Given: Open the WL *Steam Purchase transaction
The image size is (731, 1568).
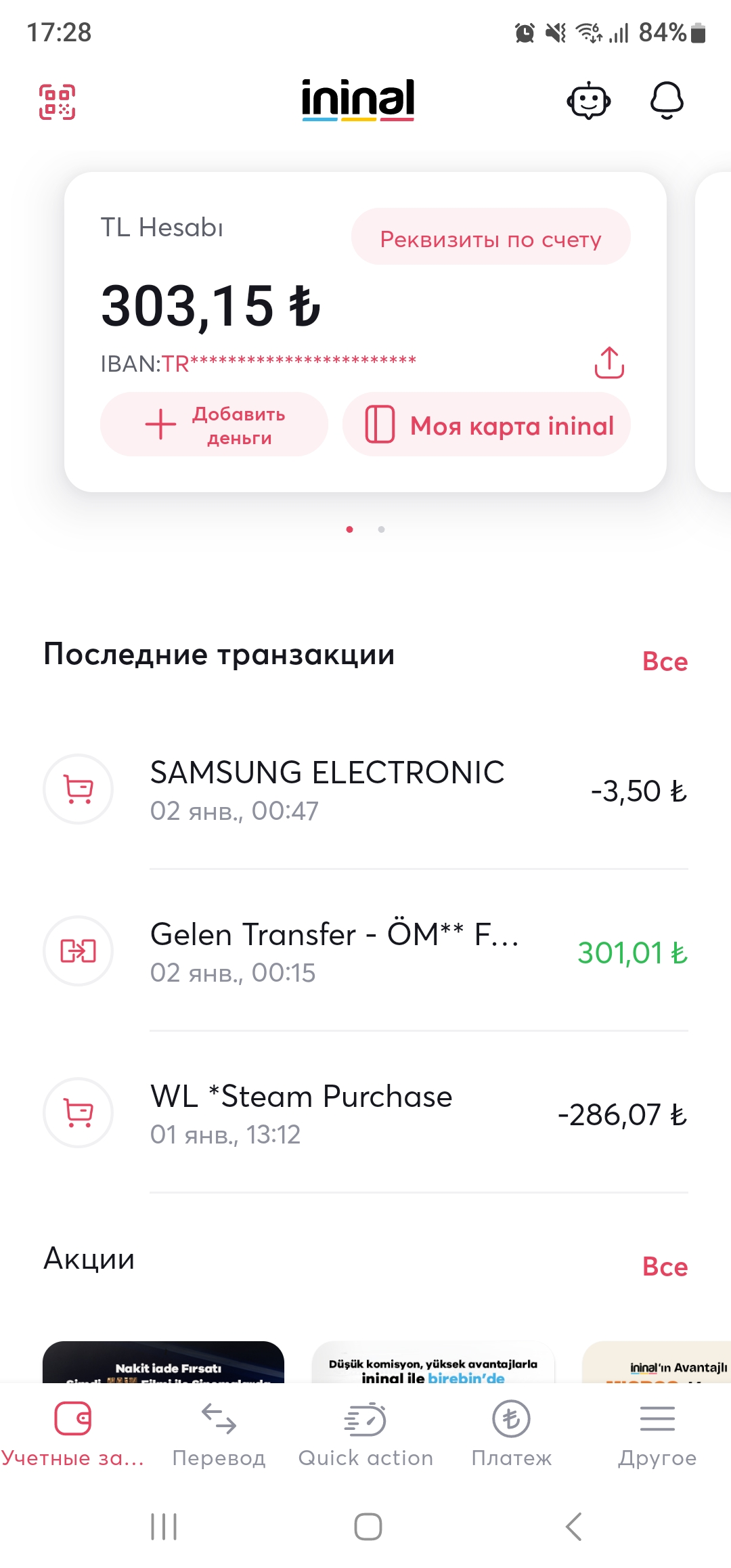Looking at the screenshot, I should (x=365, y=1113).
